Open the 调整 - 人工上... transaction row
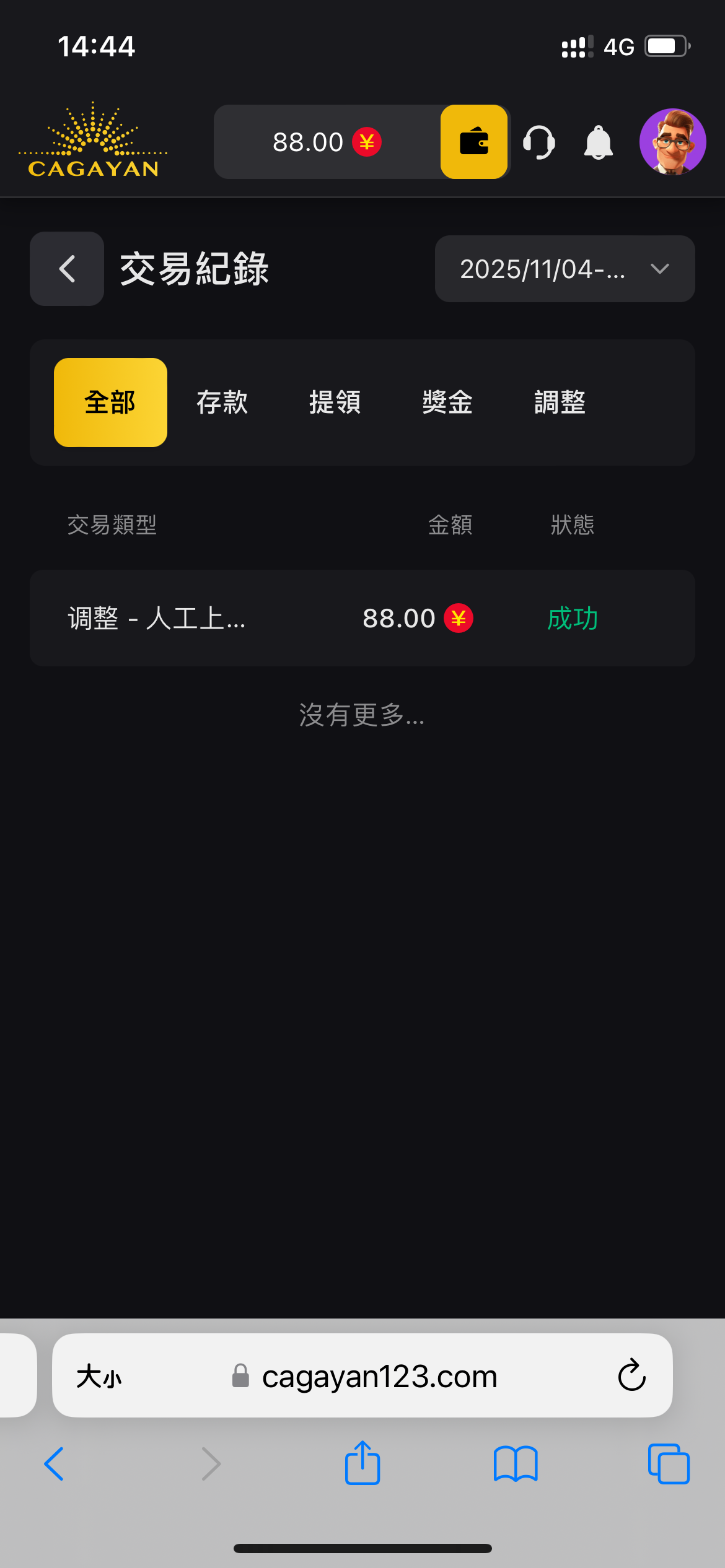The image size is (725, 1568). pyautogui.click(x=362, y=618)
